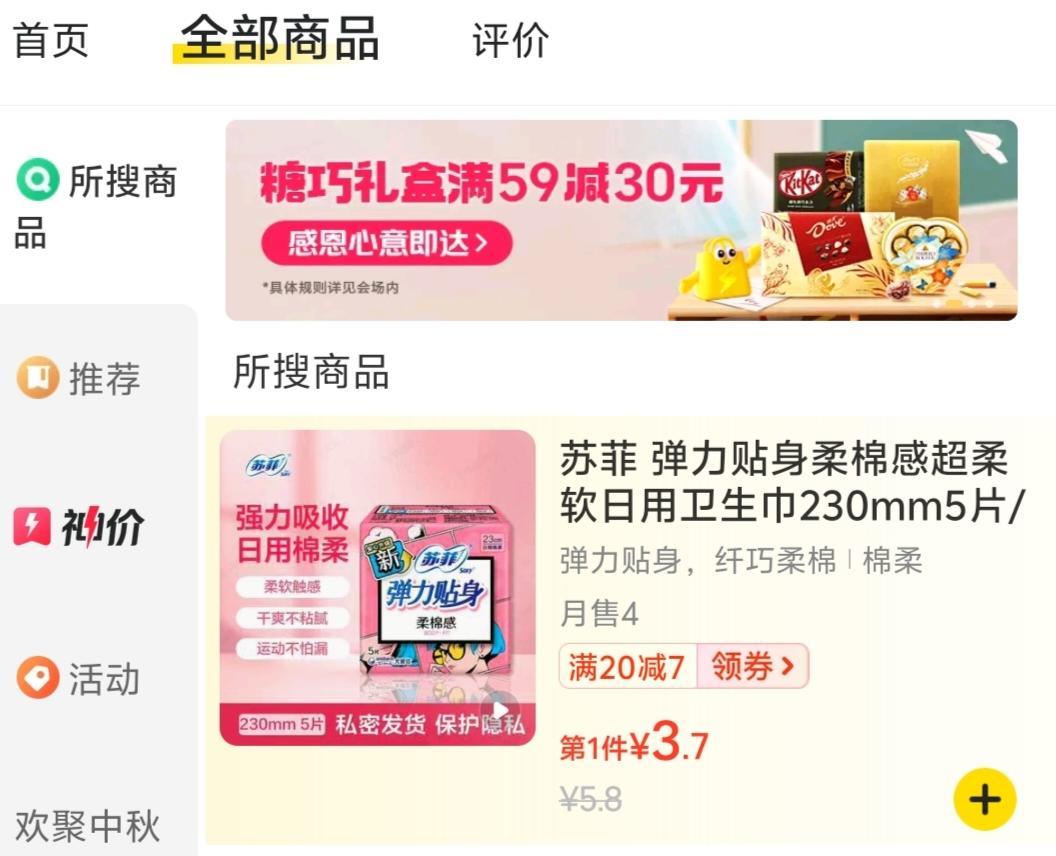The width and height of the screenshot is (1056, 856).
Task: Add 苏菲 卫生巾 to cart with plus button
Action: (x=984, y=799)
